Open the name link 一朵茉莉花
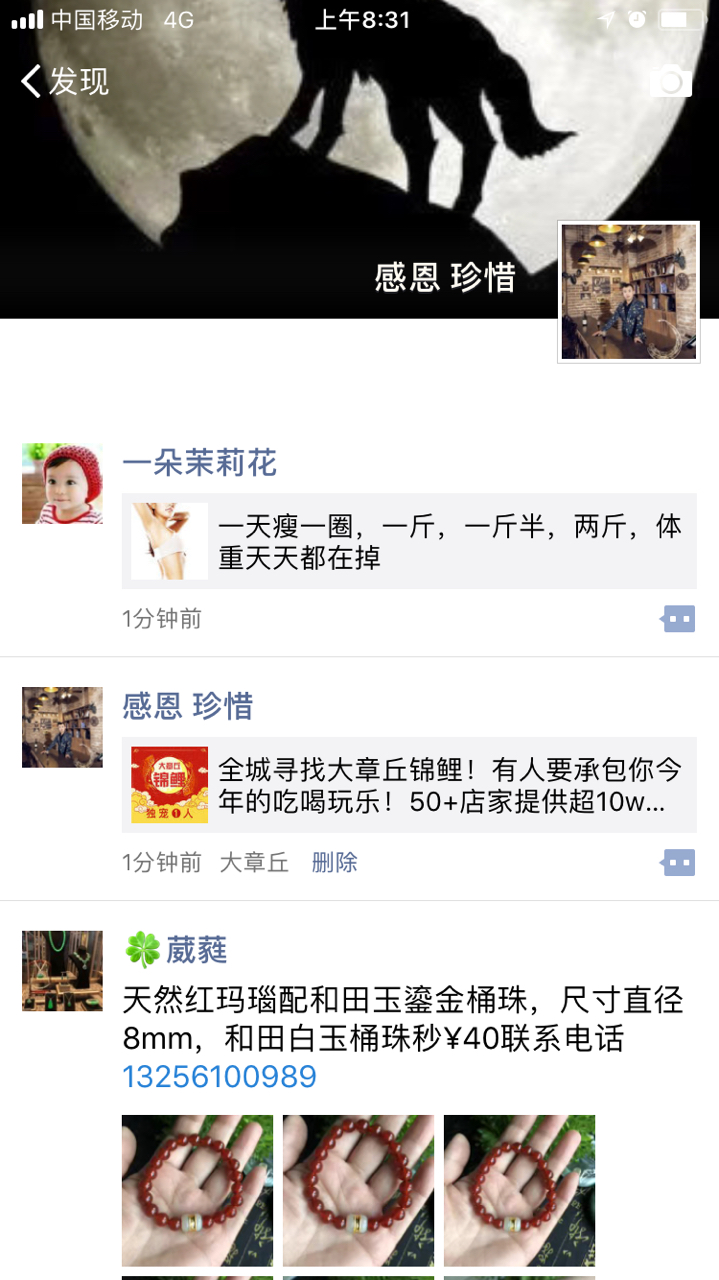The height and width of the screenshot is (1280, 719). pyautogui.click(x=199, y=463)
